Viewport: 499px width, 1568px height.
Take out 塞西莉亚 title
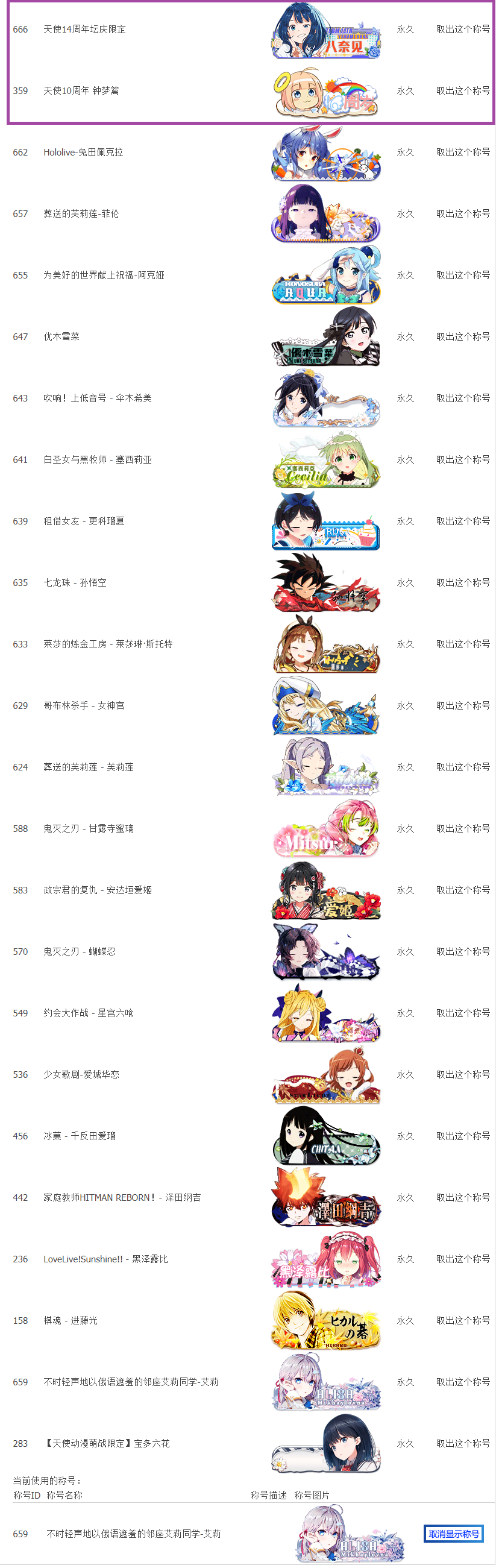(462, 459)
